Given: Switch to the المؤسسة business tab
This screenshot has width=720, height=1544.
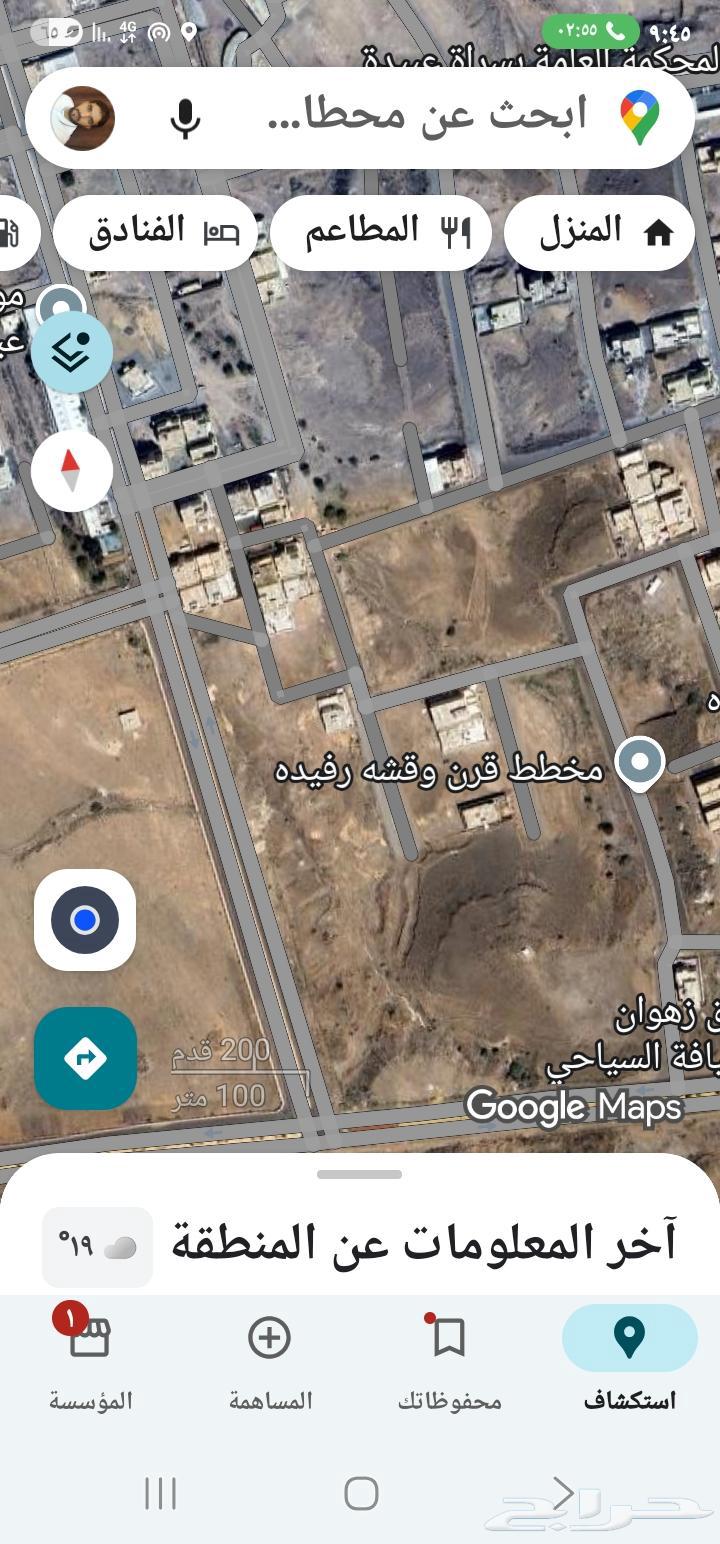Looking at the screenshot, I should tap(90, 1357).
